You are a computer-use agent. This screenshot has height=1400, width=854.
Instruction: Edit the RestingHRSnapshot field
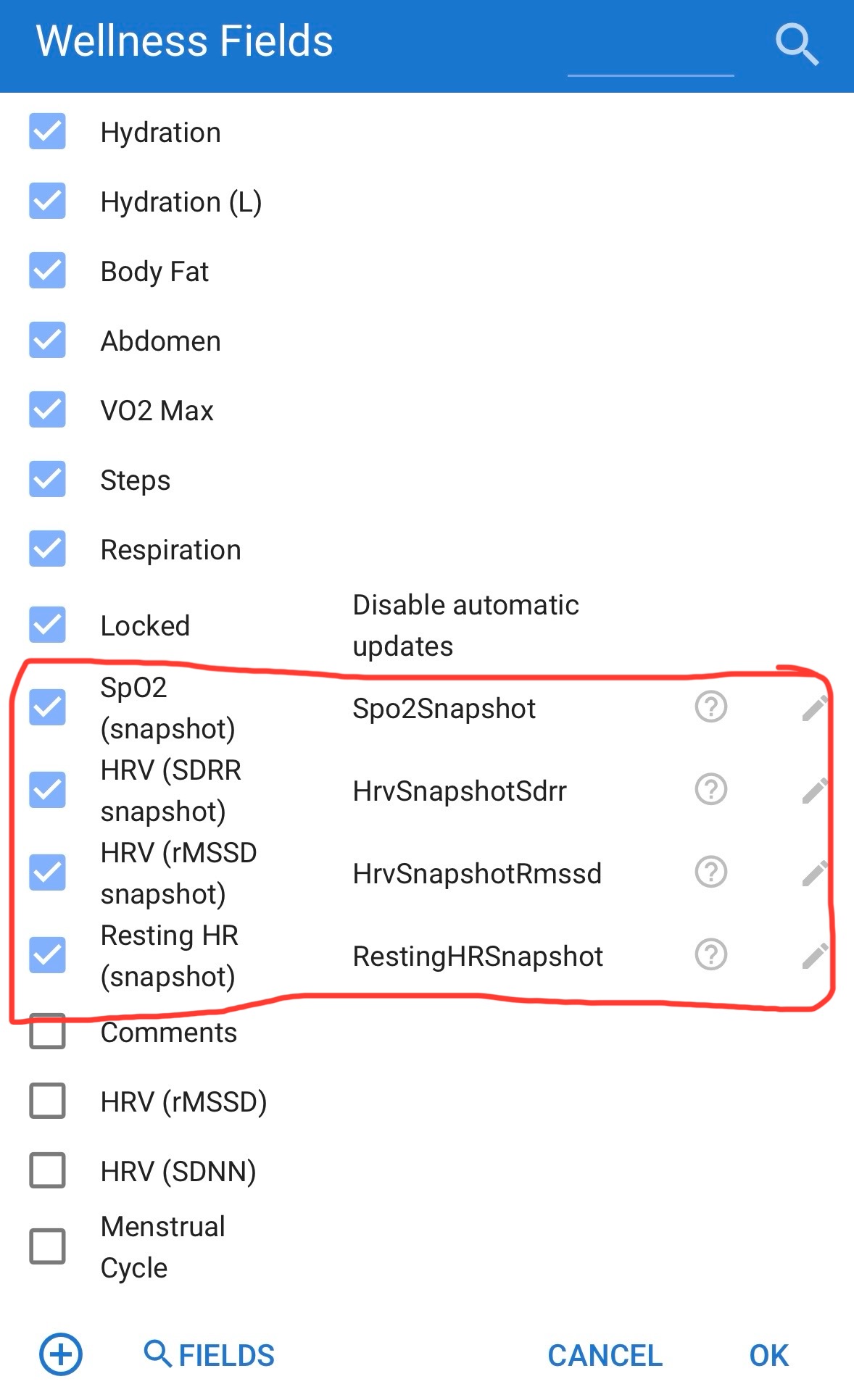[x=814, y=957]
